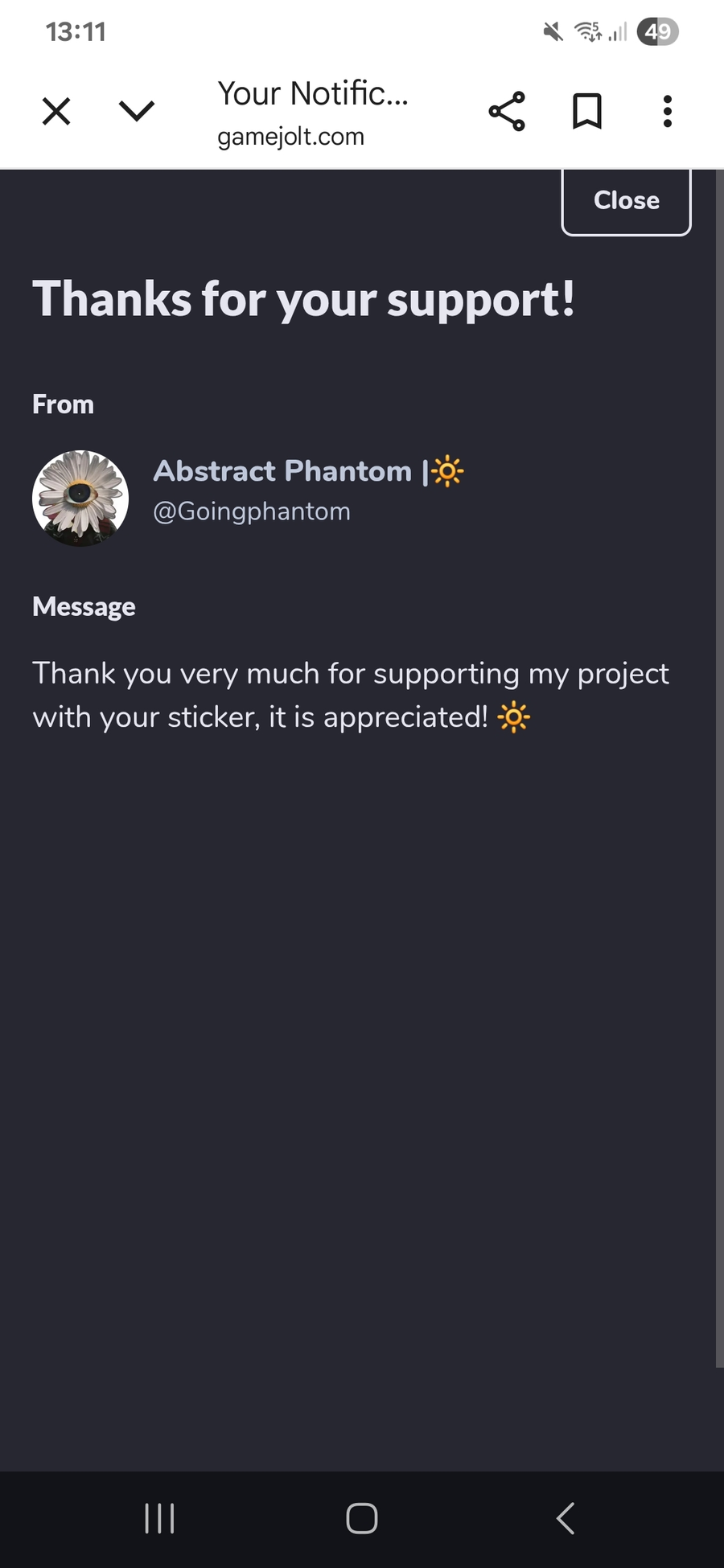This screenshot has width=724, height=1568.
Task: Expand the browser tab dropdown chevron
Action: [136, 111]
